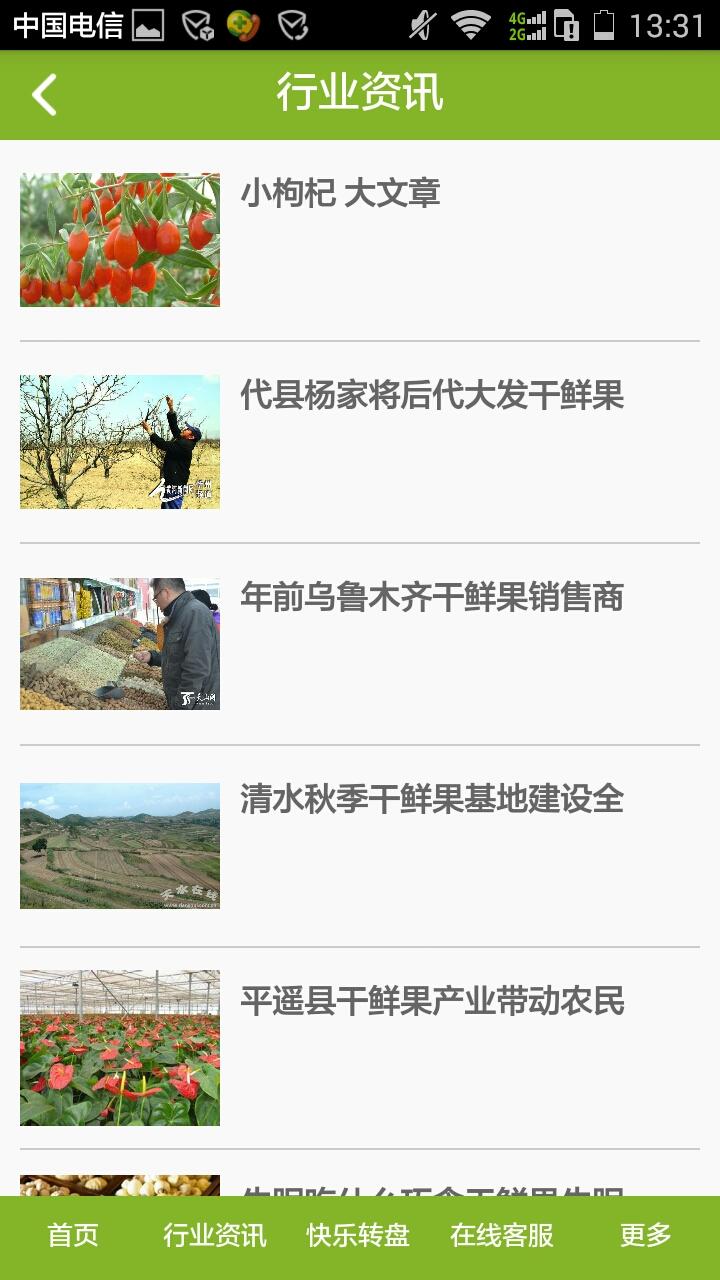This screenshot has height=1280, width=720.
Task: Go to the 在线客服 tab
Action: [502, 1236]
